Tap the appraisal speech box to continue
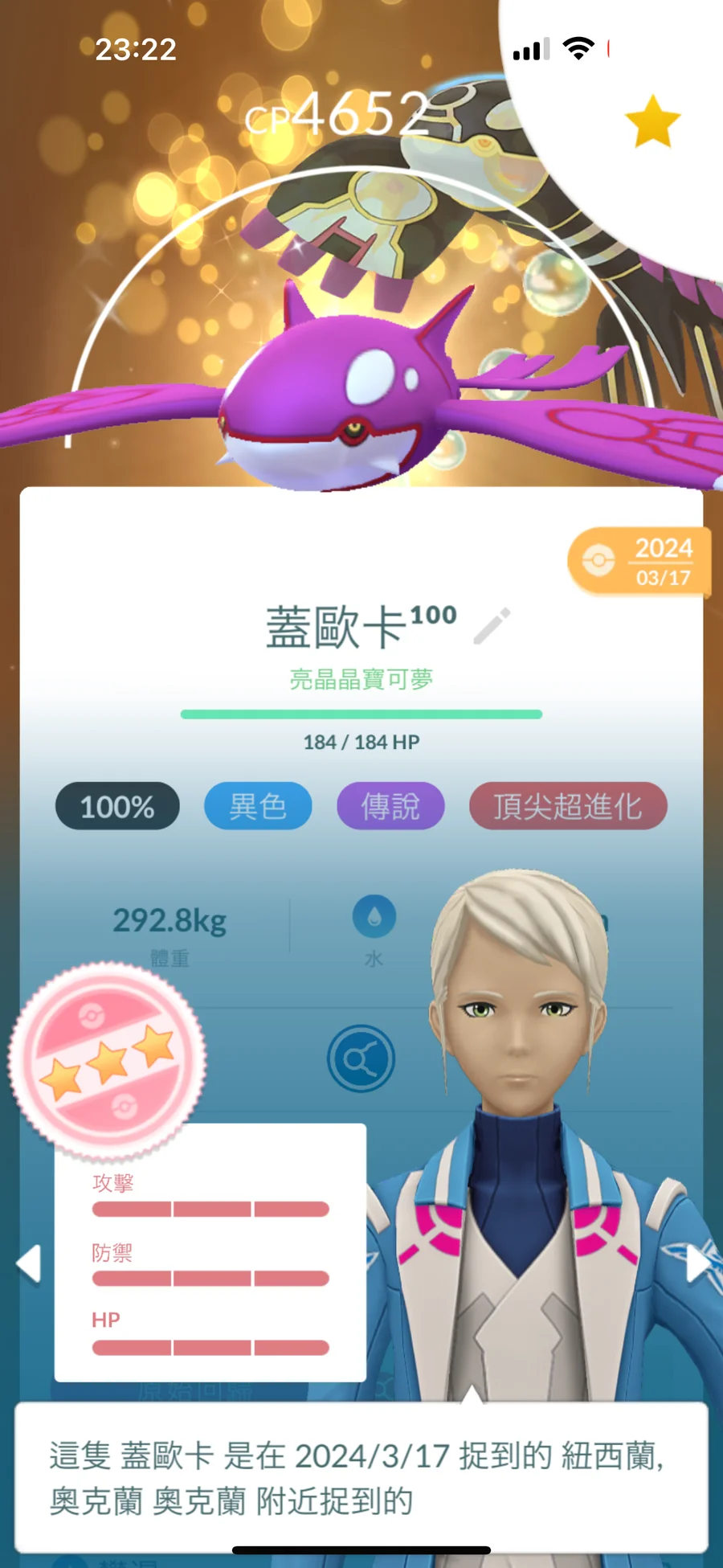The image size is (723, 1568). (361, 1477)
